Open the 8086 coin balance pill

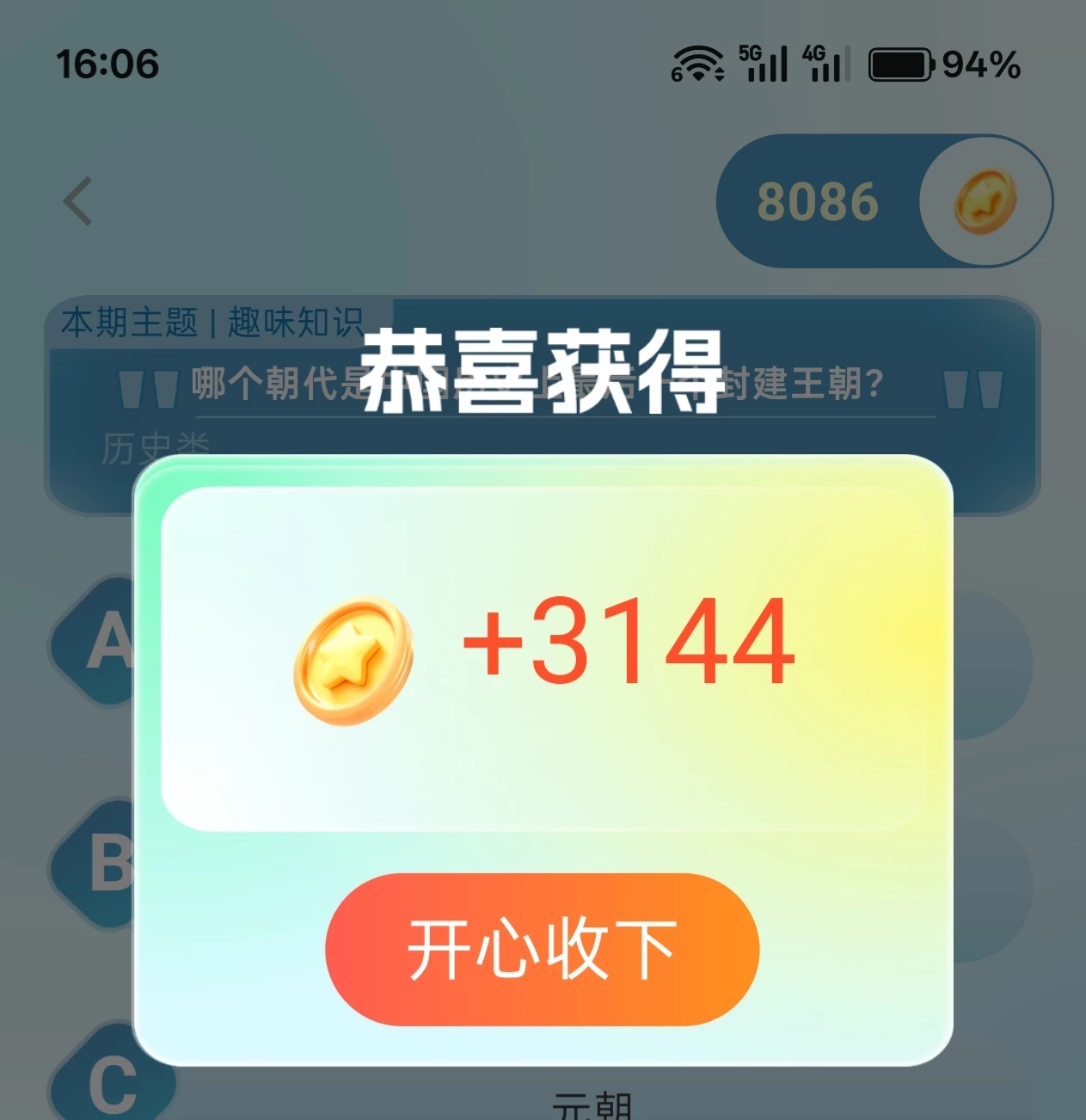coord(883,201)
